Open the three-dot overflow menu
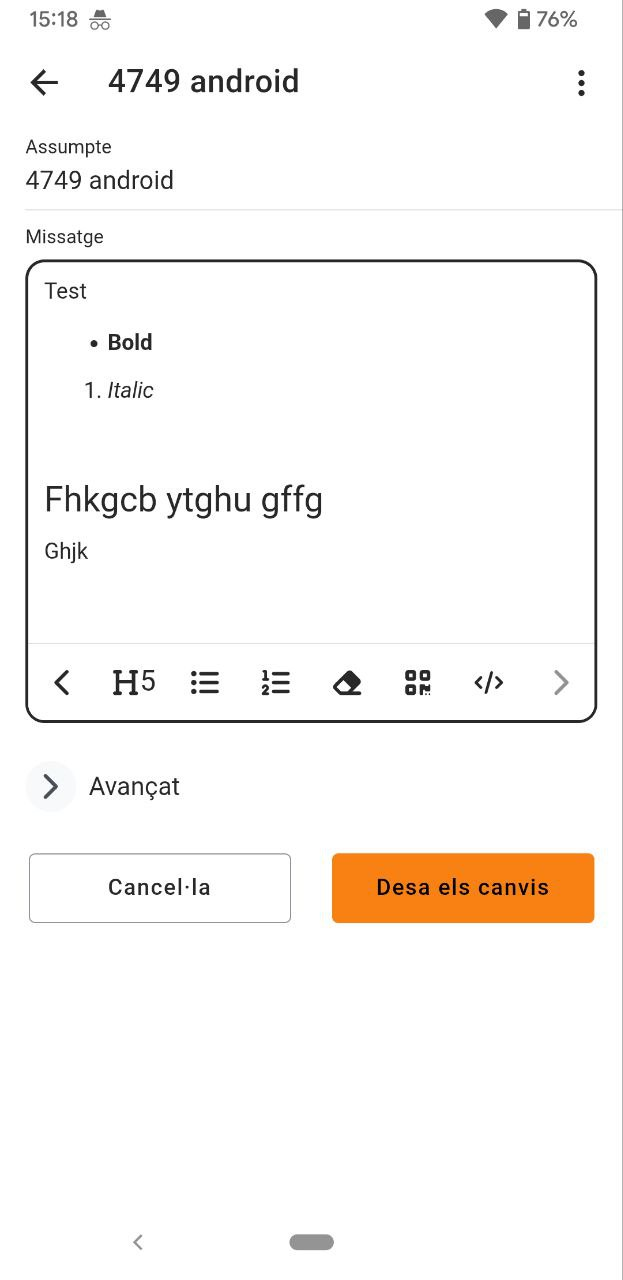 click(581, 83)
